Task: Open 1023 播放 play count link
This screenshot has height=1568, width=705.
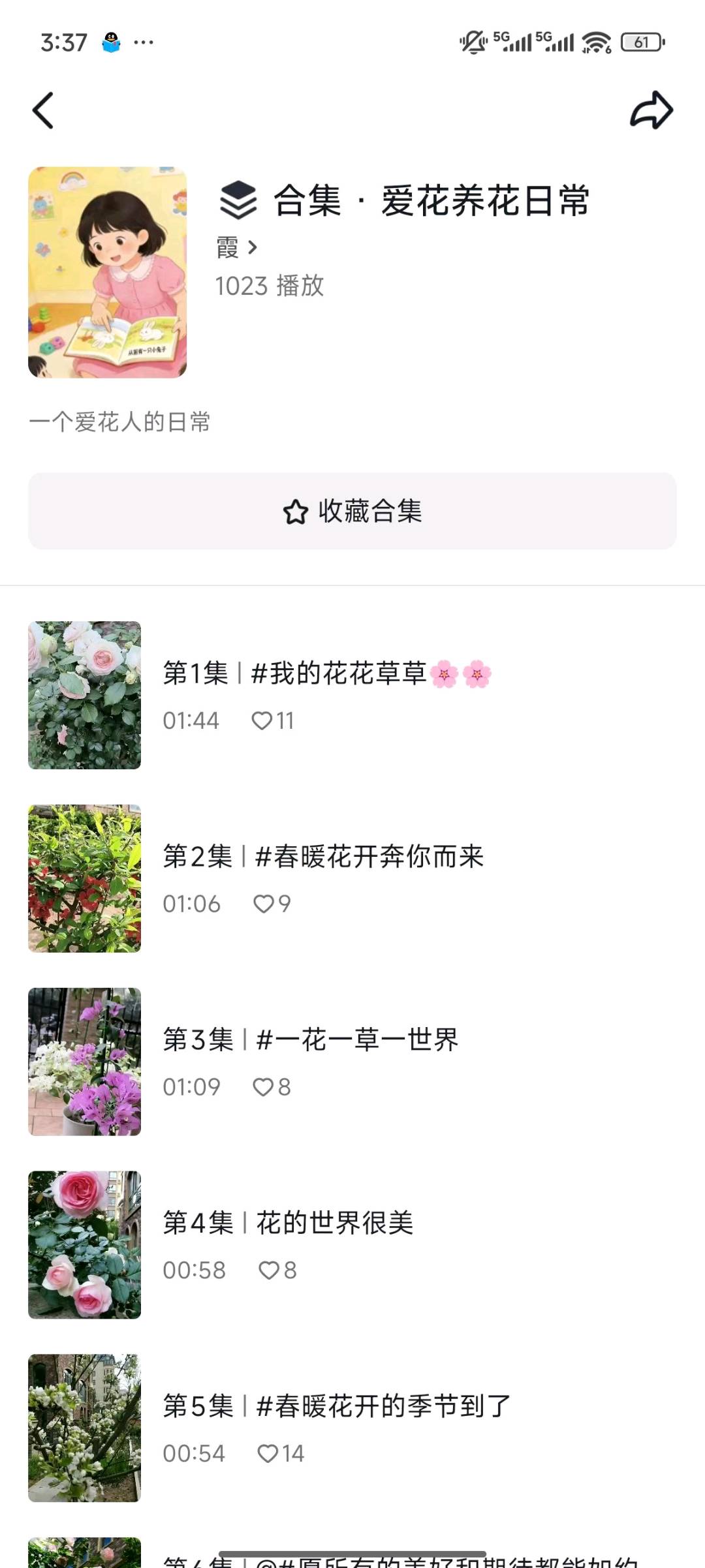Action: click(270, 286)
